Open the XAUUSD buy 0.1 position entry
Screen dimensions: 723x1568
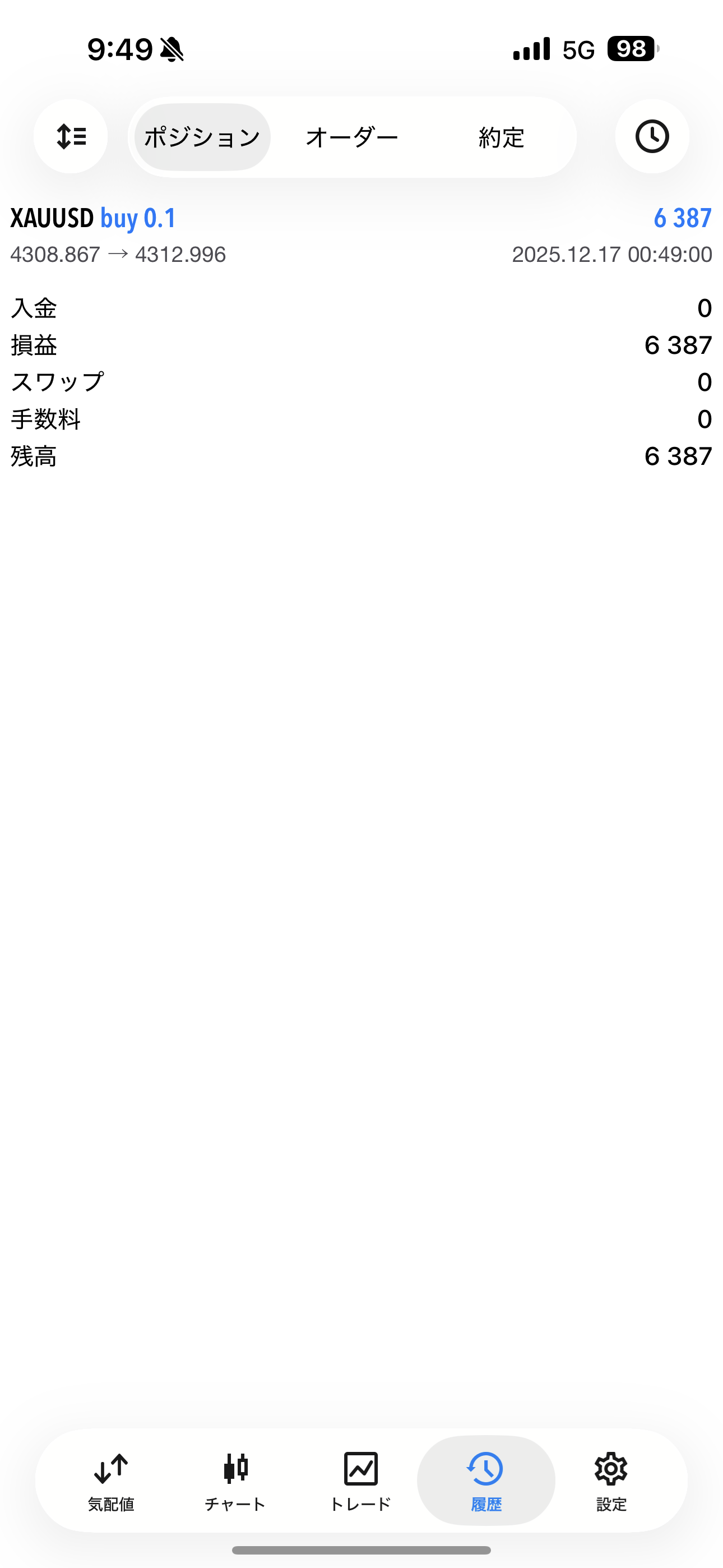coord(361,236)
